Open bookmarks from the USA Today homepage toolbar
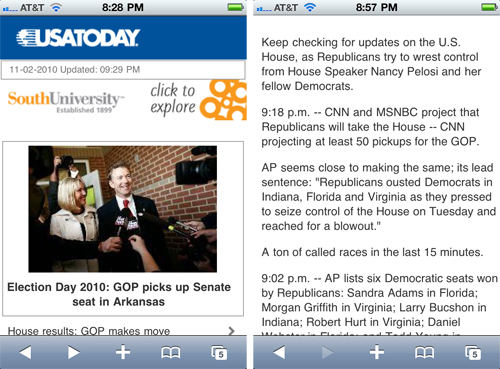This screenshot has width=500, height=369. click(x=171, y=352)
